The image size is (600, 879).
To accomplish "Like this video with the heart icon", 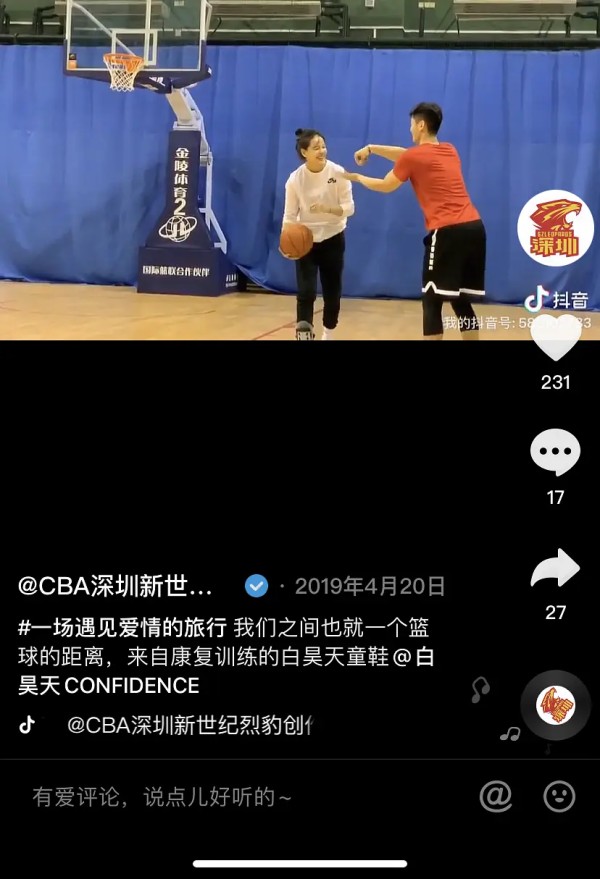I will point(555,340).
